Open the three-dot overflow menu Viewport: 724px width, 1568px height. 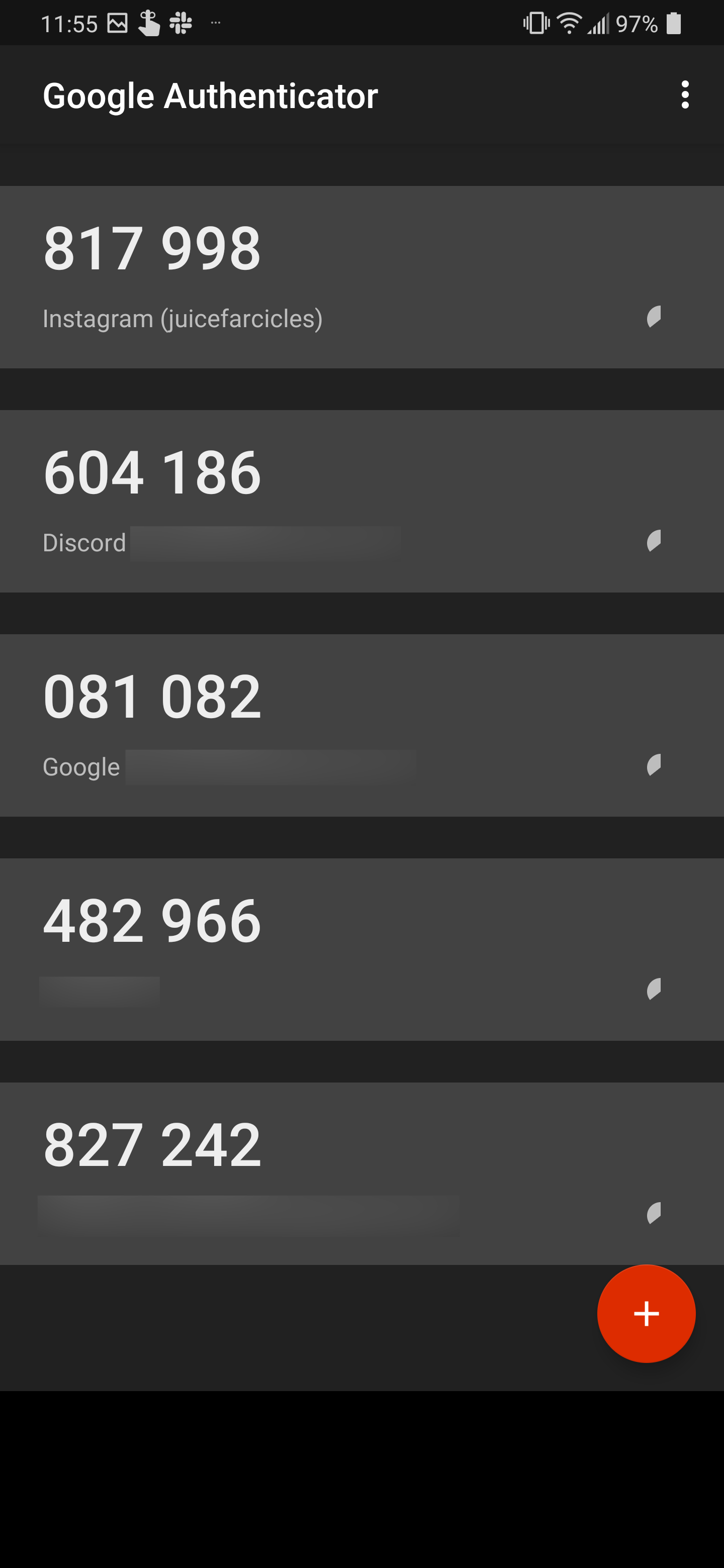tap(685, 95)
